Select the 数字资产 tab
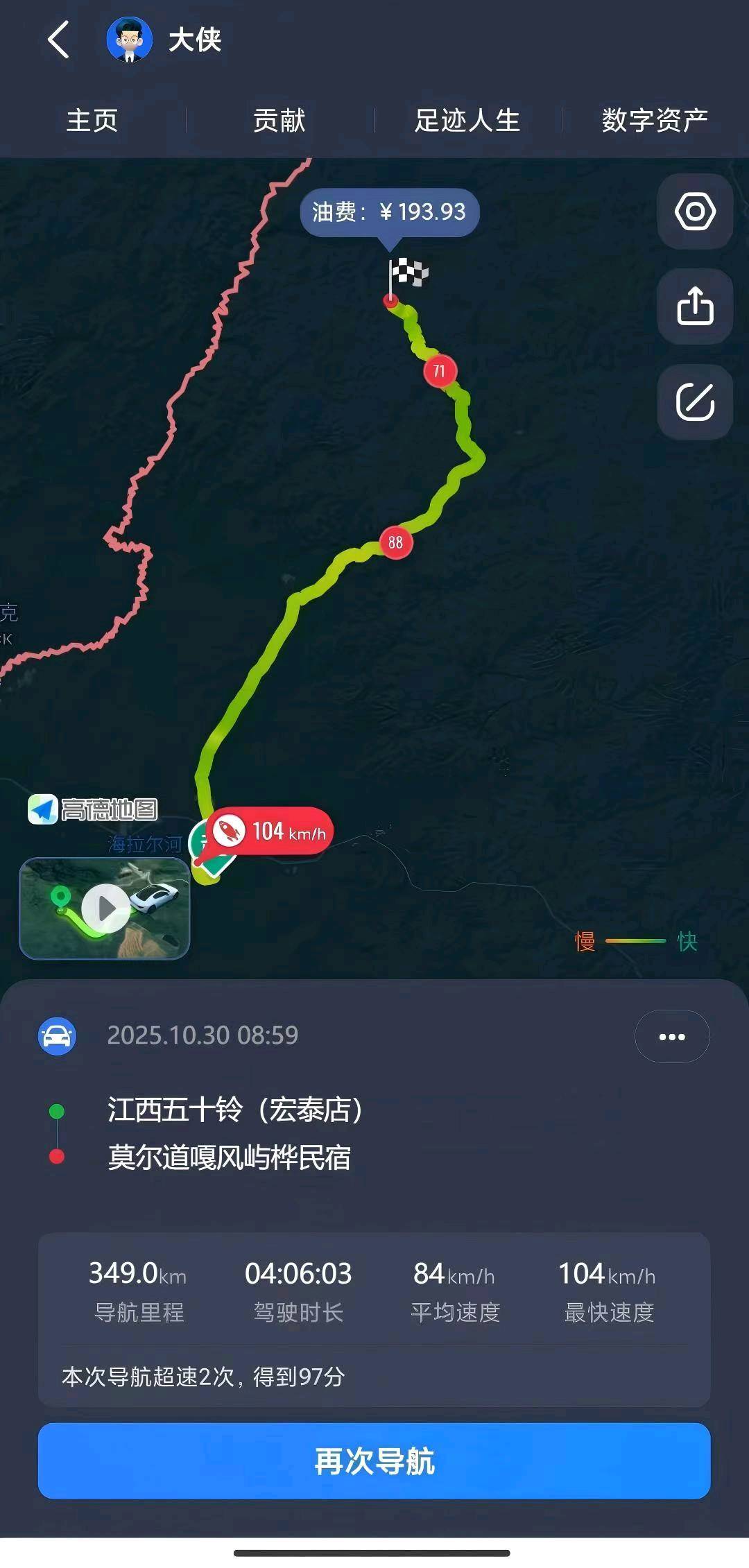Image resolution: width=749 pixels, height=1568 pixels. coord(654,120)
